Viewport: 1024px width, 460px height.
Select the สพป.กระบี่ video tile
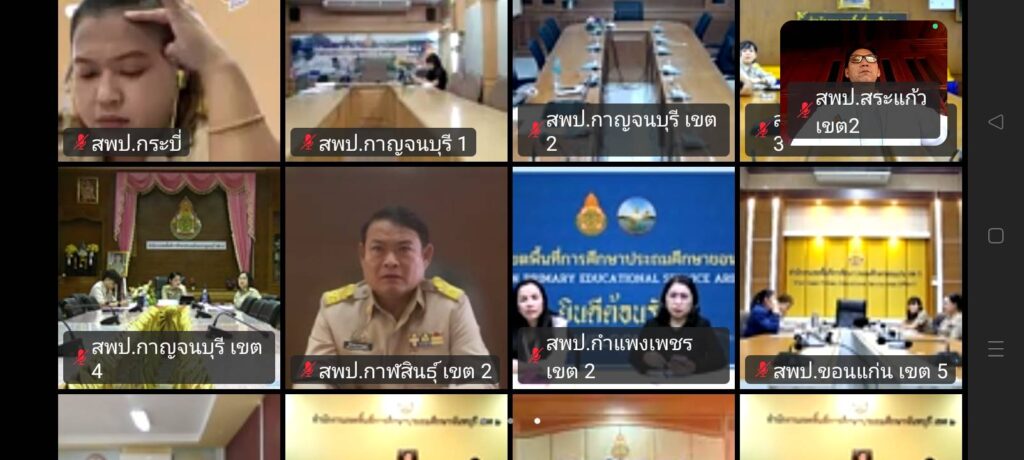pos(168,80)
